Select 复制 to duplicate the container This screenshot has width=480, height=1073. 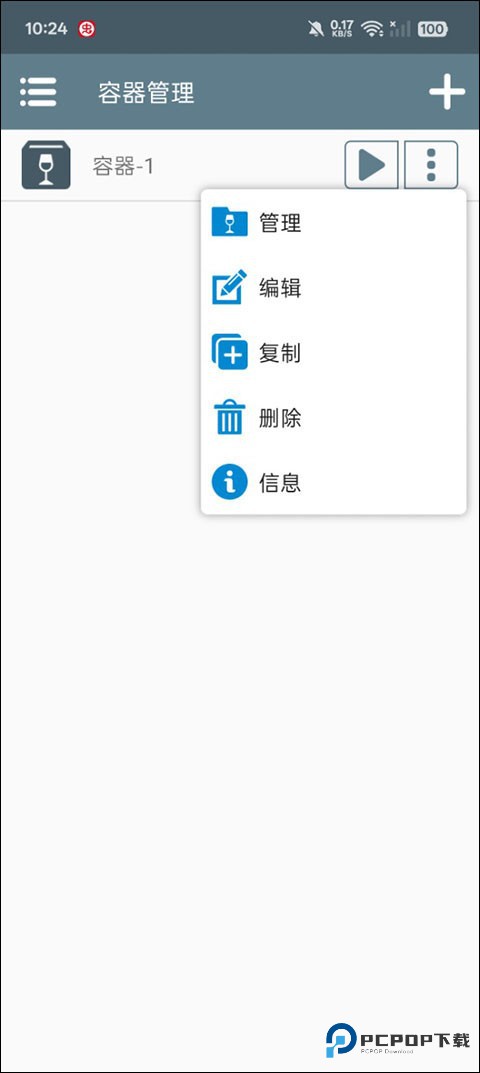click(x=333, y=353)
